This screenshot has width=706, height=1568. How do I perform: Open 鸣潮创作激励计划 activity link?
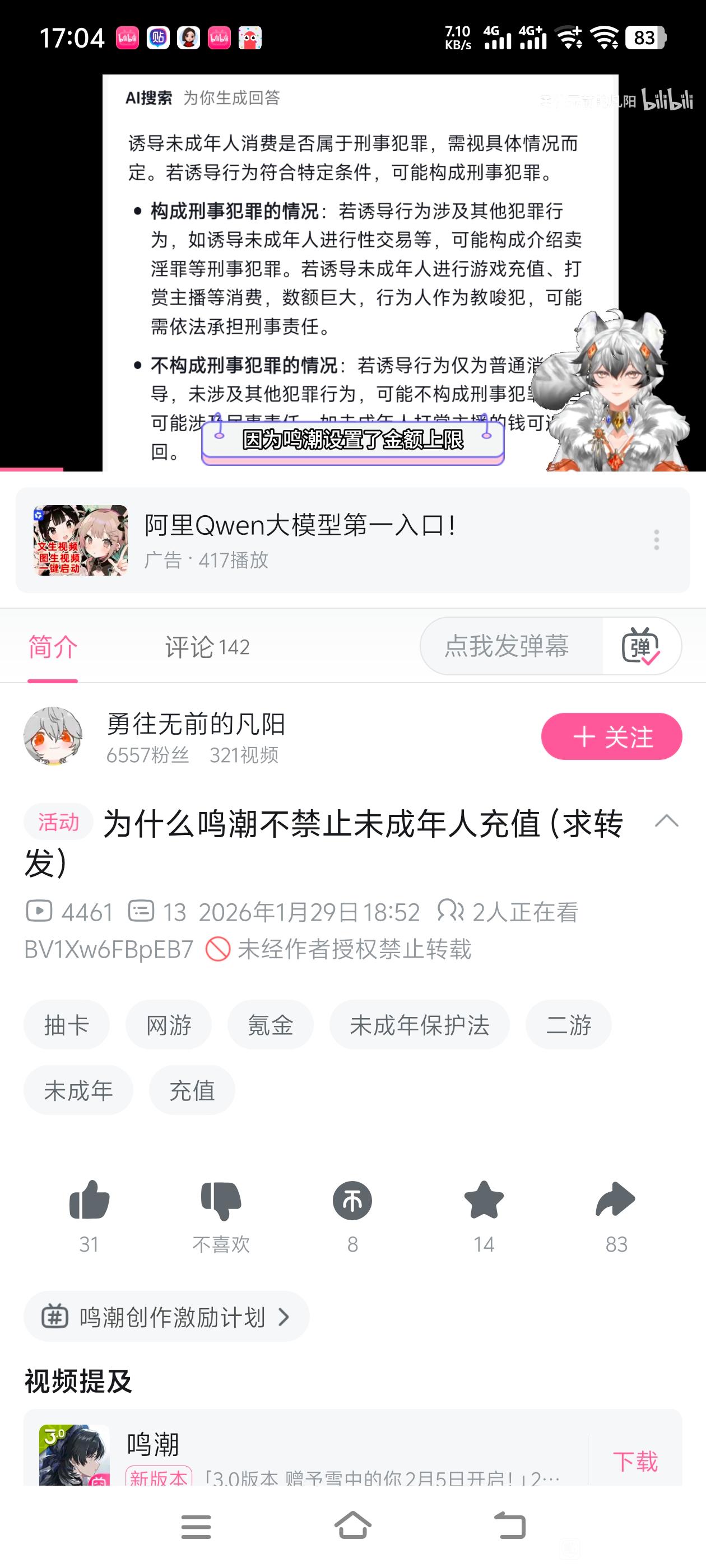[166, 1317]
